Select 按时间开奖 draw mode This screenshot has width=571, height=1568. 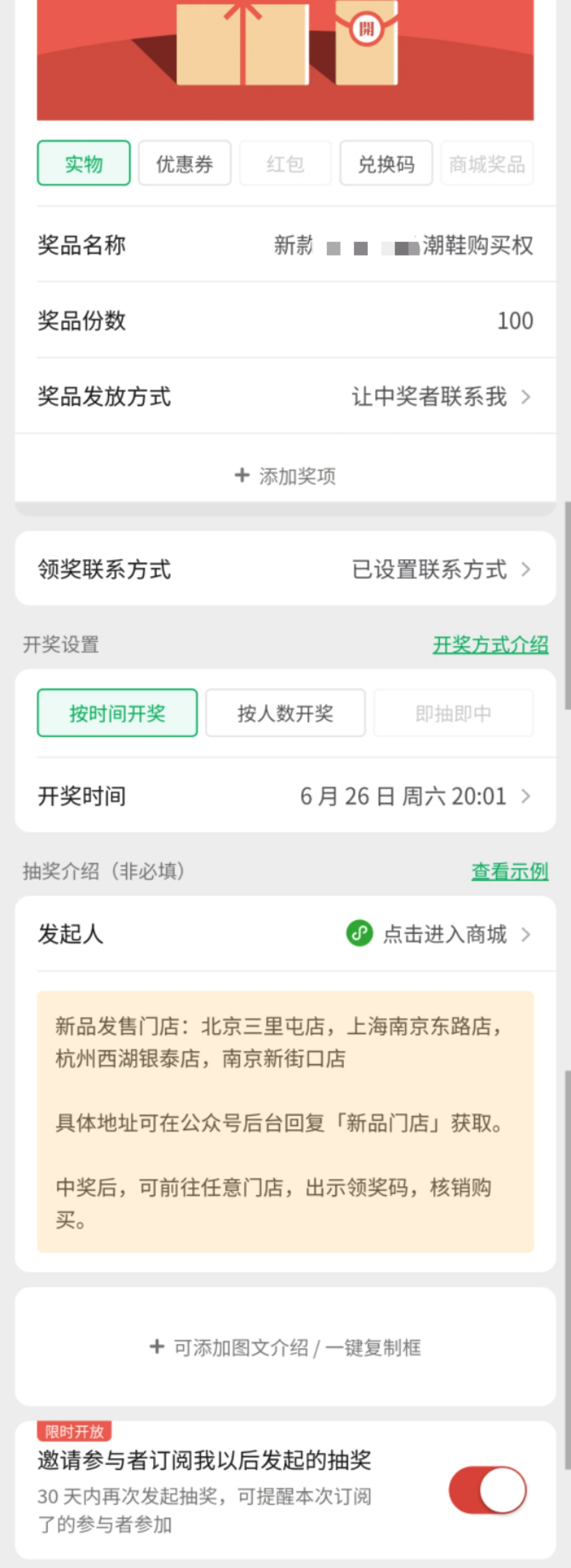click(x=117, y=713)
